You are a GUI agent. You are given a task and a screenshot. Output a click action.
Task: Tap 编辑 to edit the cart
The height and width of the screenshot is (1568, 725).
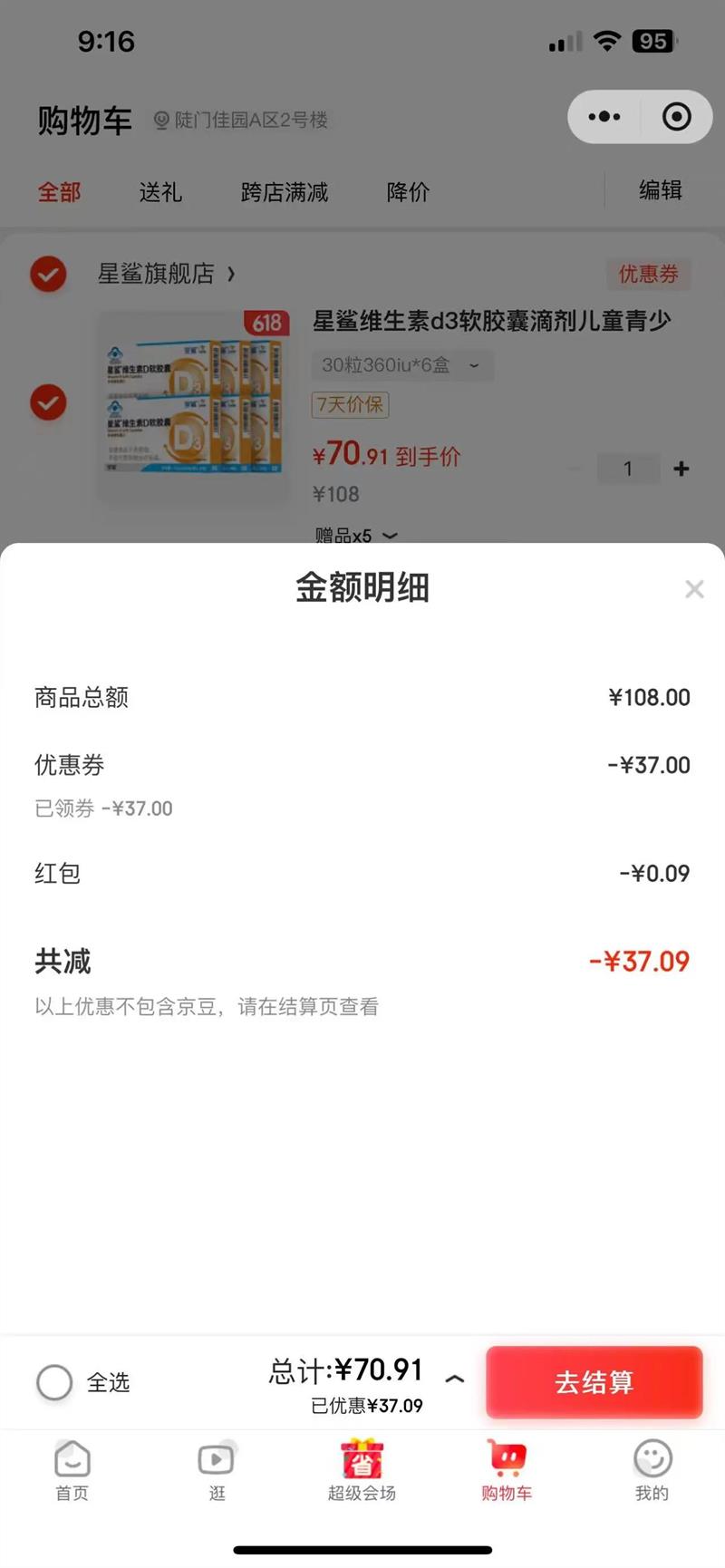[660, 190]
